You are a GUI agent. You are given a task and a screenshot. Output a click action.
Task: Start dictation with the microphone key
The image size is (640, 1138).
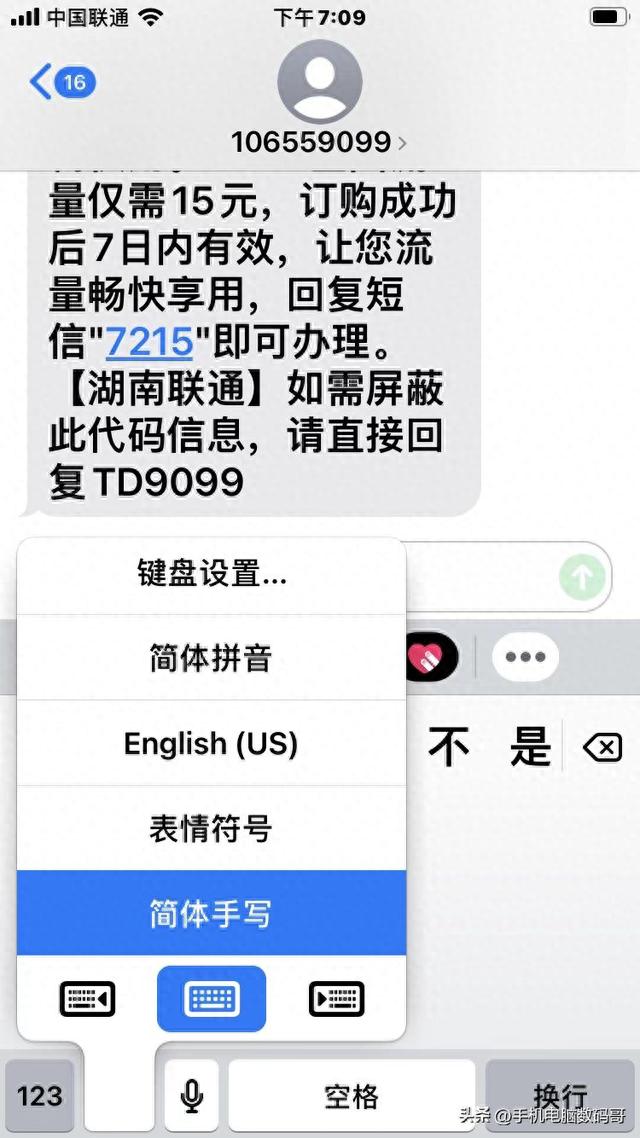[191, 1096]
